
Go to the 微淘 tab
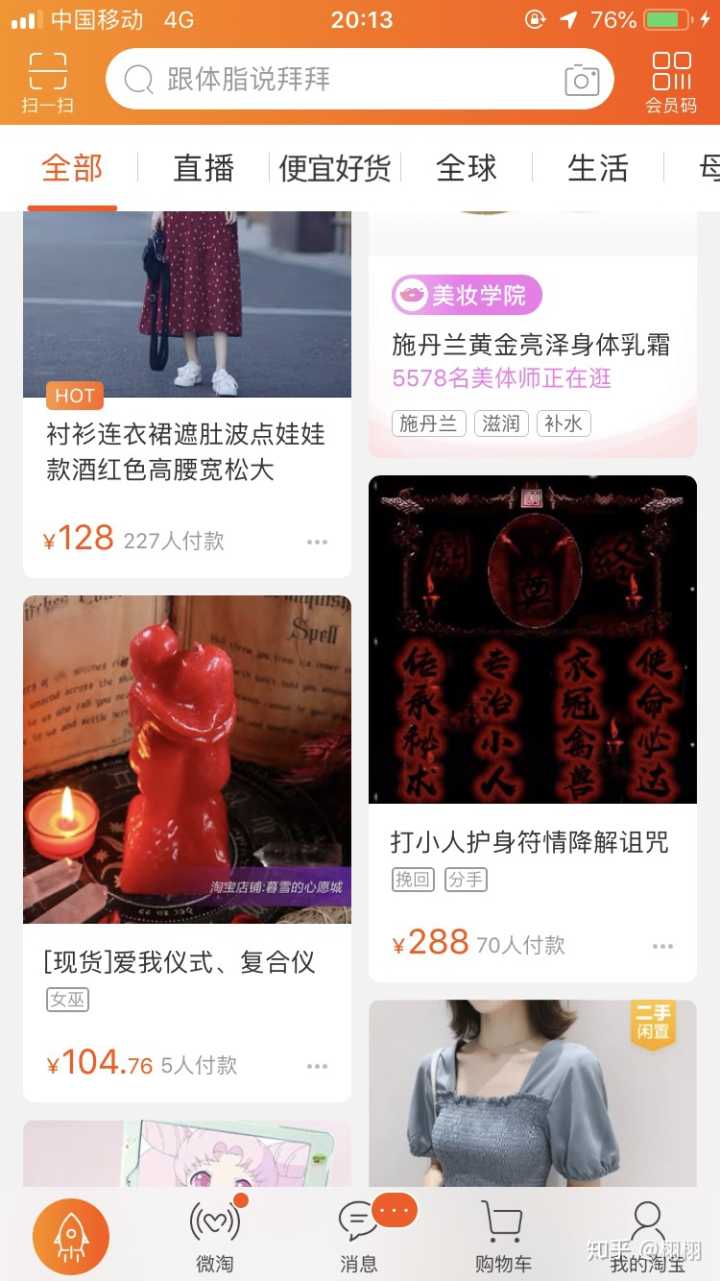point(215,1236)
